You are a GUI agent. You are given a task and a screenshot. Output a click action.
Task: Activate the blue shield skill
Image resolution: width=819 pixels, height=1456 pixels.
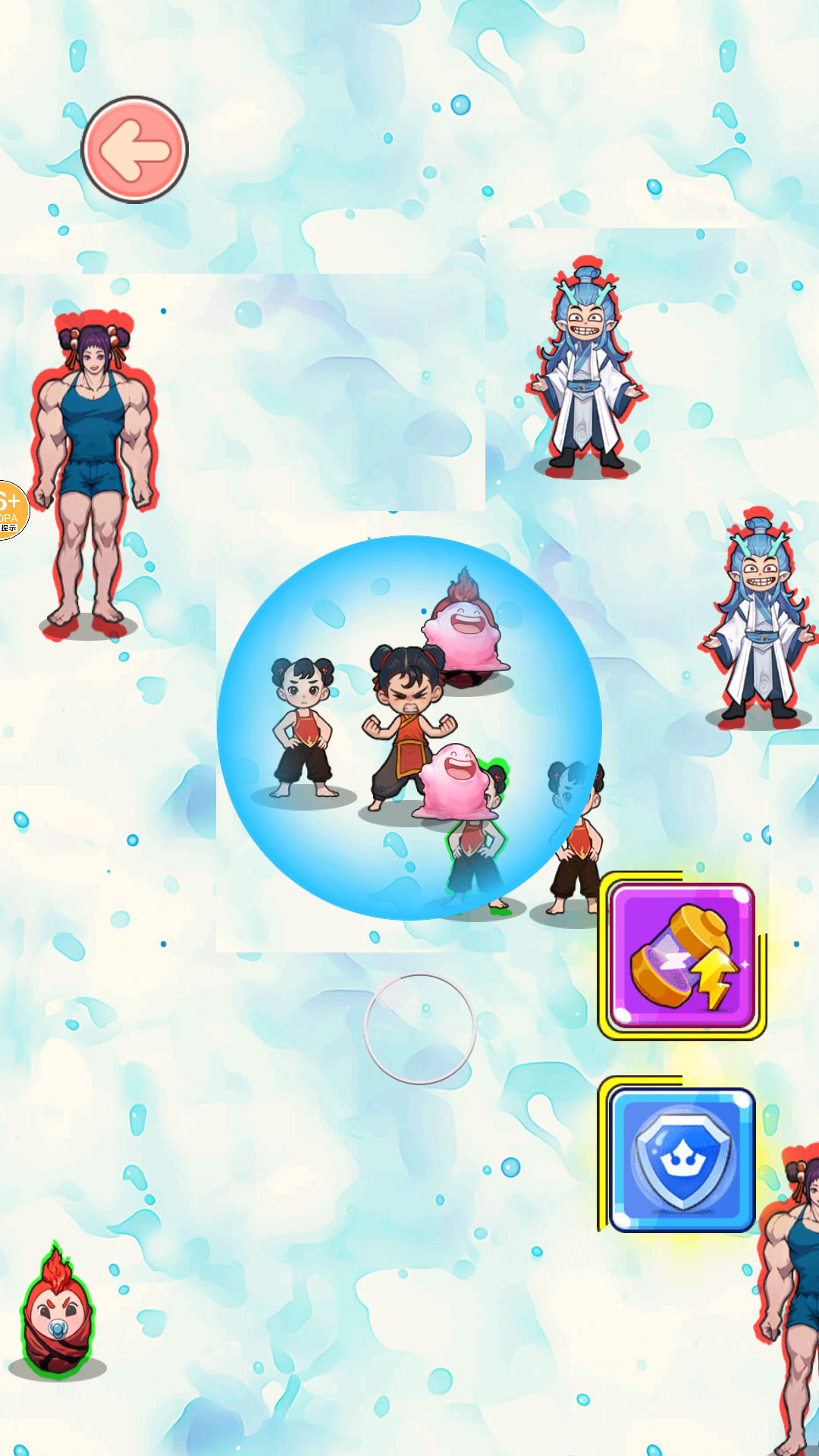click(682, 1159)
